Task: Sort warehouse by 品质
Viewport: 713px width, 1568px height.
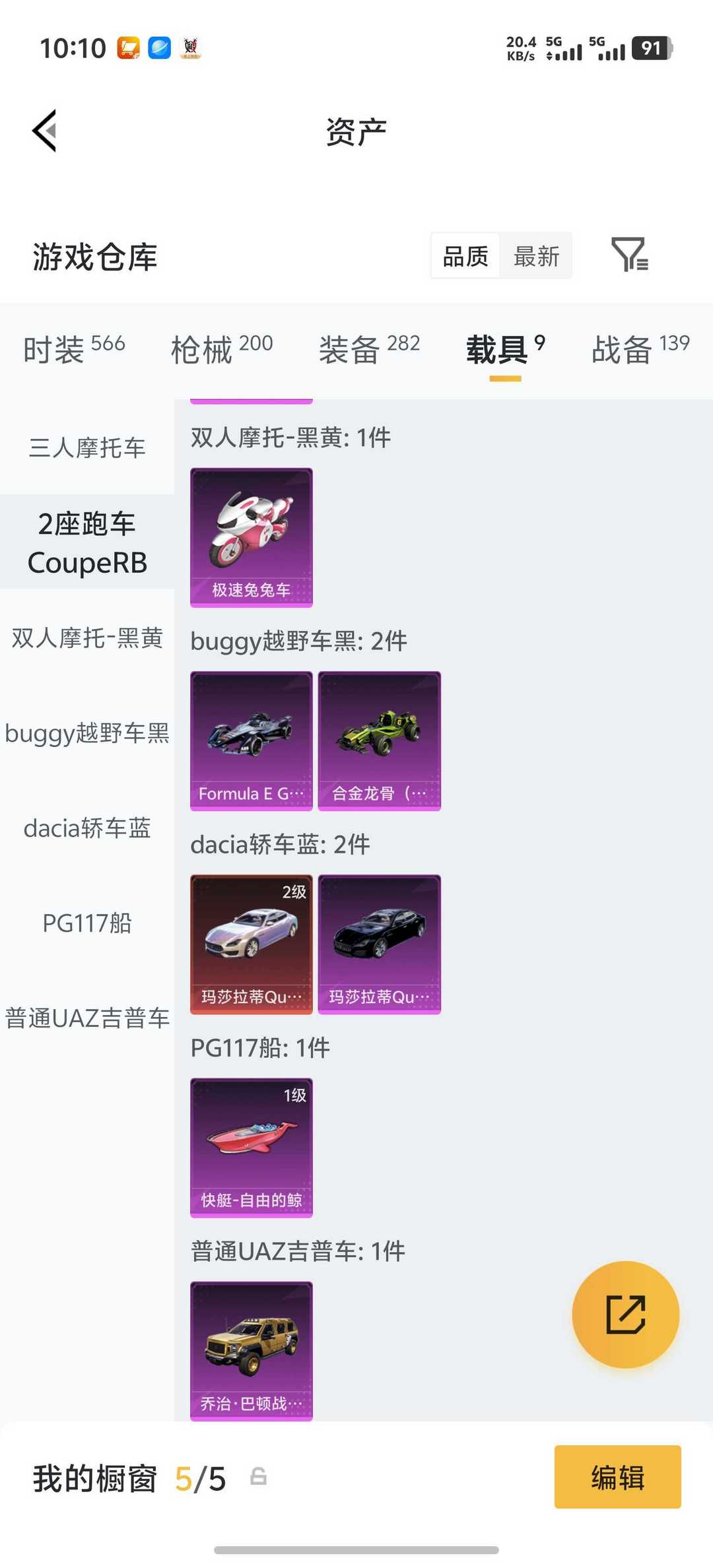Action: coord(465,256)
